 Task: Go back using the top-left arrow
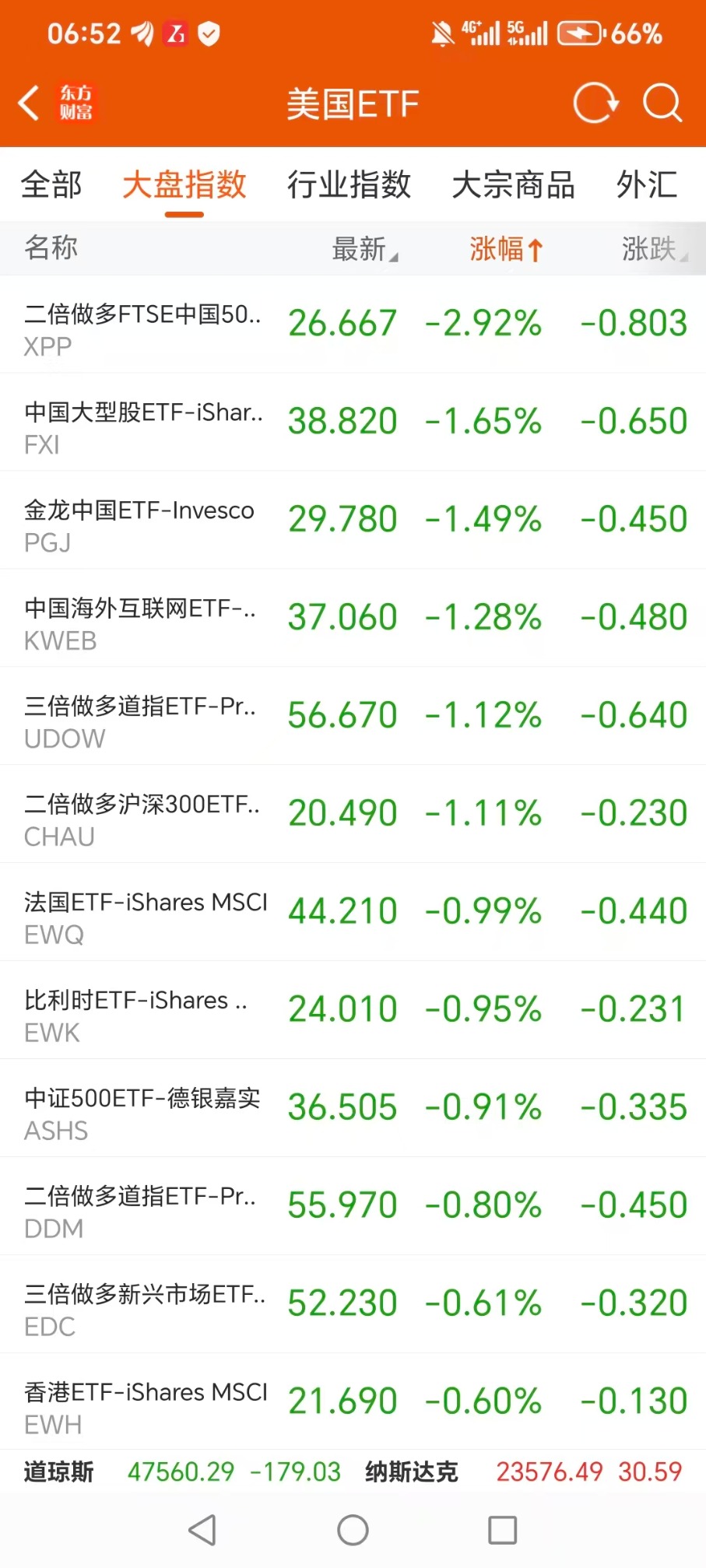tap(30, 103)
